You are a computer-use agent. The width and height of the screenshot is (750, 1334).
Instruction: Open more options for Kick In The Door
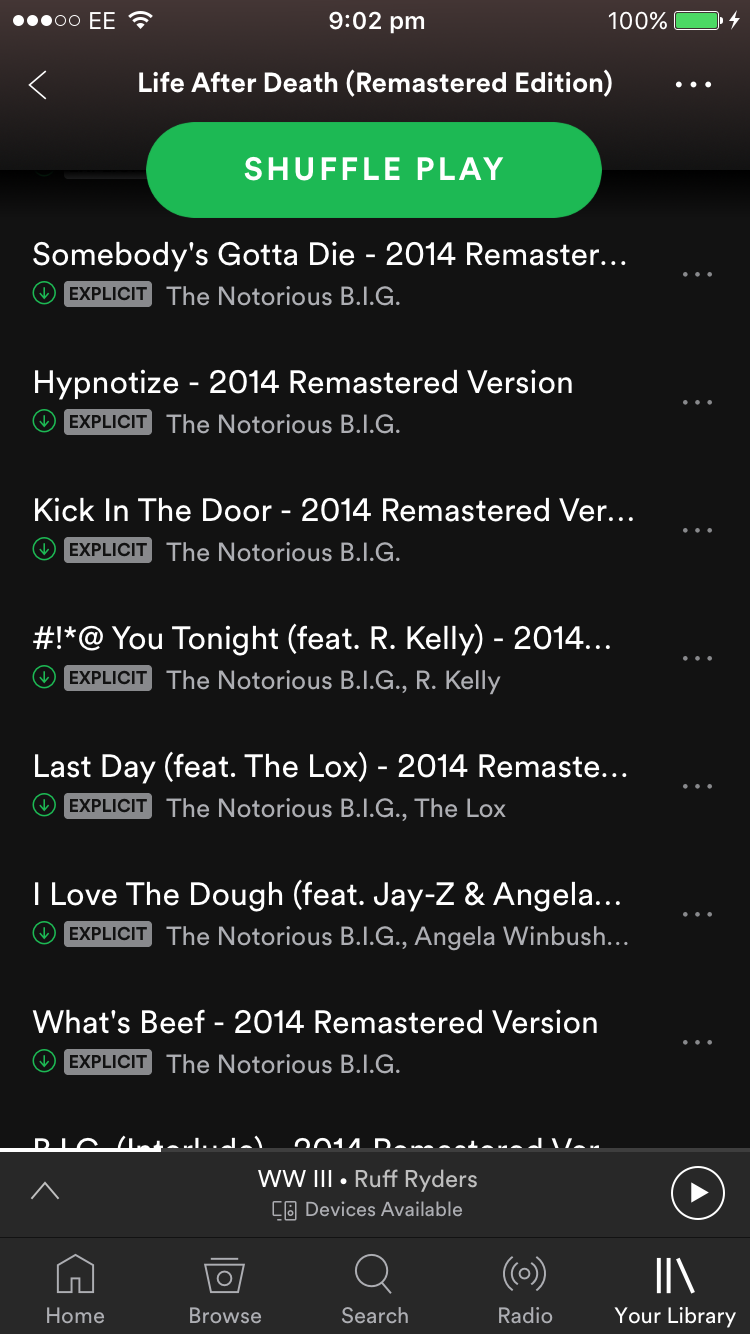[697, 530]
